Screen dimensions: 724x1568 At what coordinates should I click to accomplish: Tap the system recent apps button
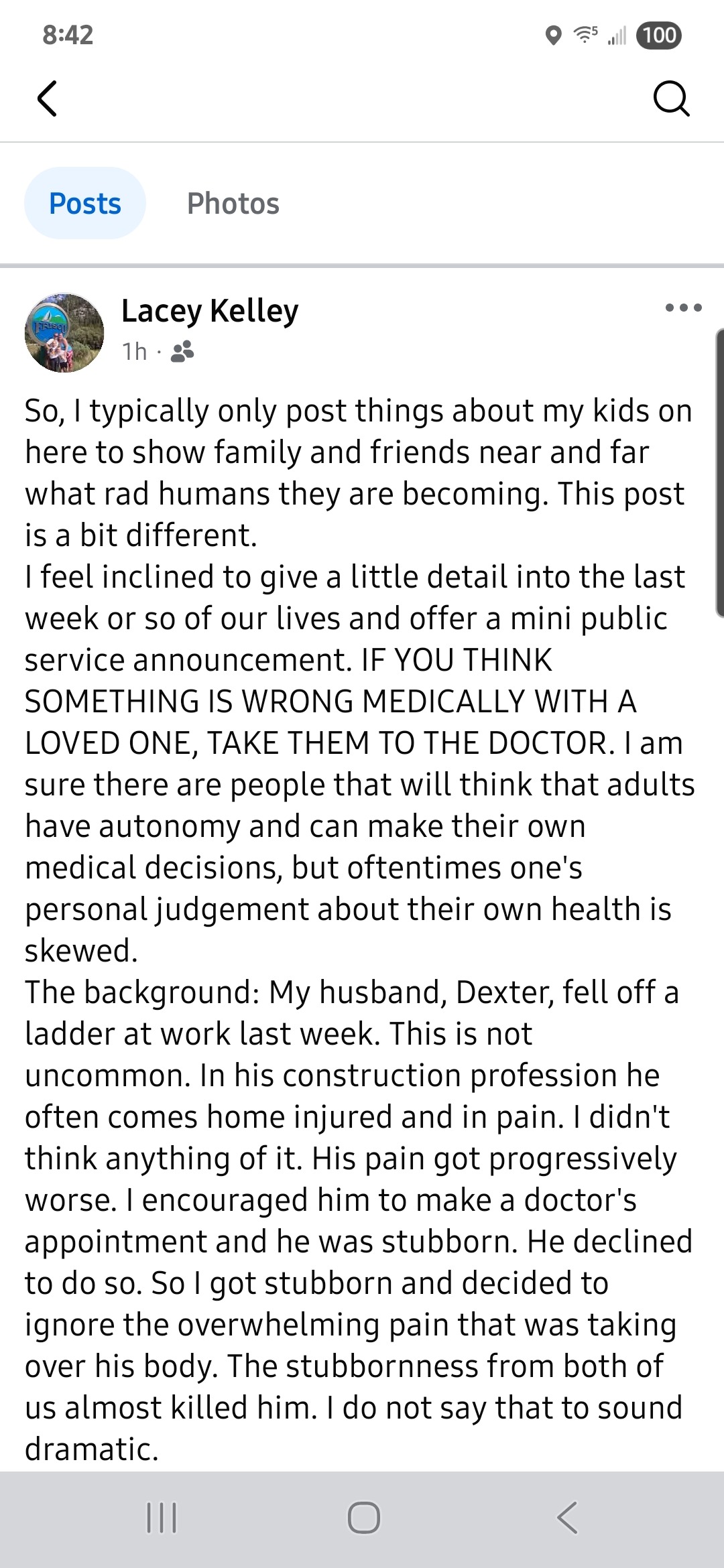pyautogui.click(x=162, y=1517)
